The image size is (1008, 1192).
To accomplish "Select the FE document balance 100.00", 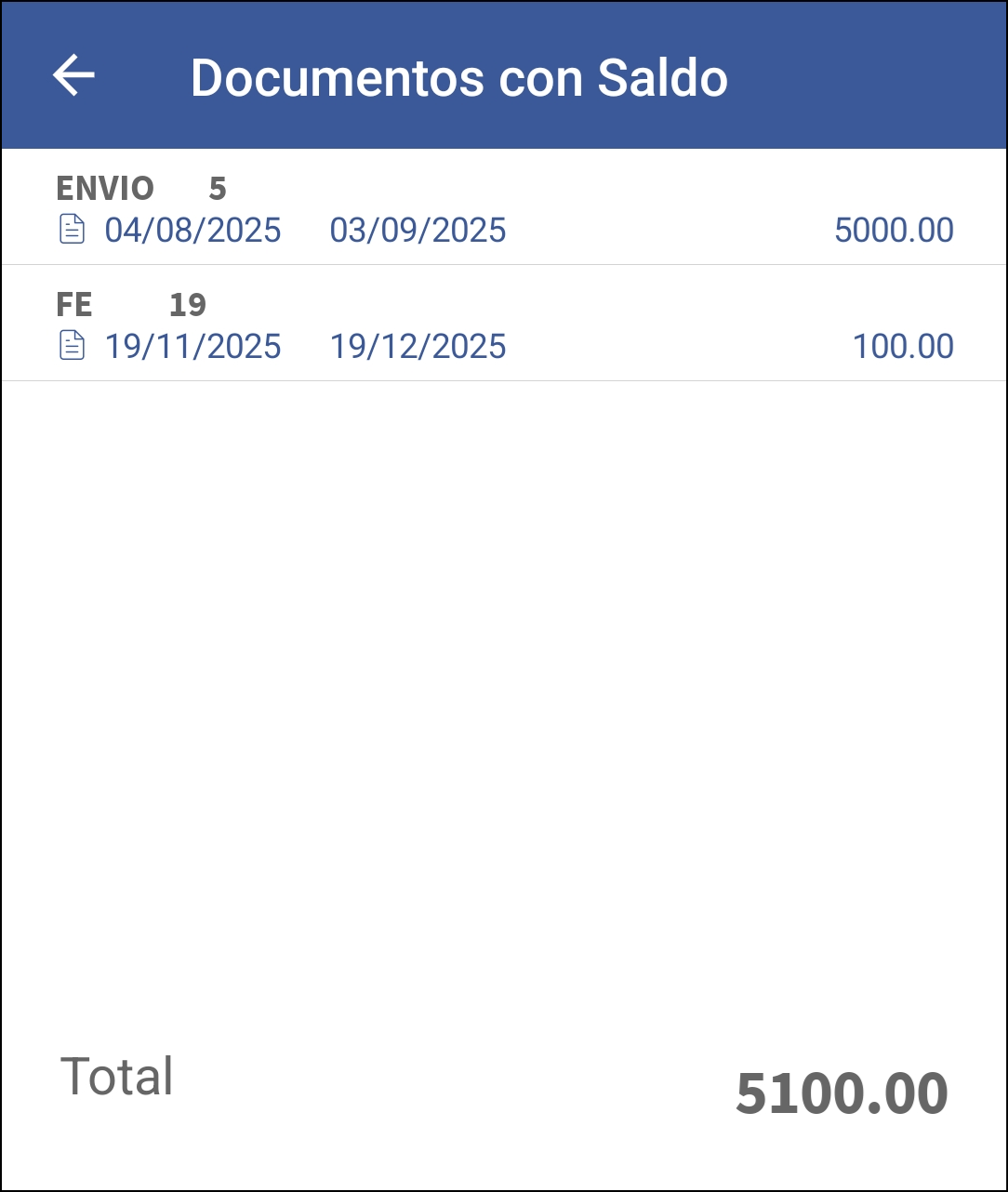I will [902, 345].
